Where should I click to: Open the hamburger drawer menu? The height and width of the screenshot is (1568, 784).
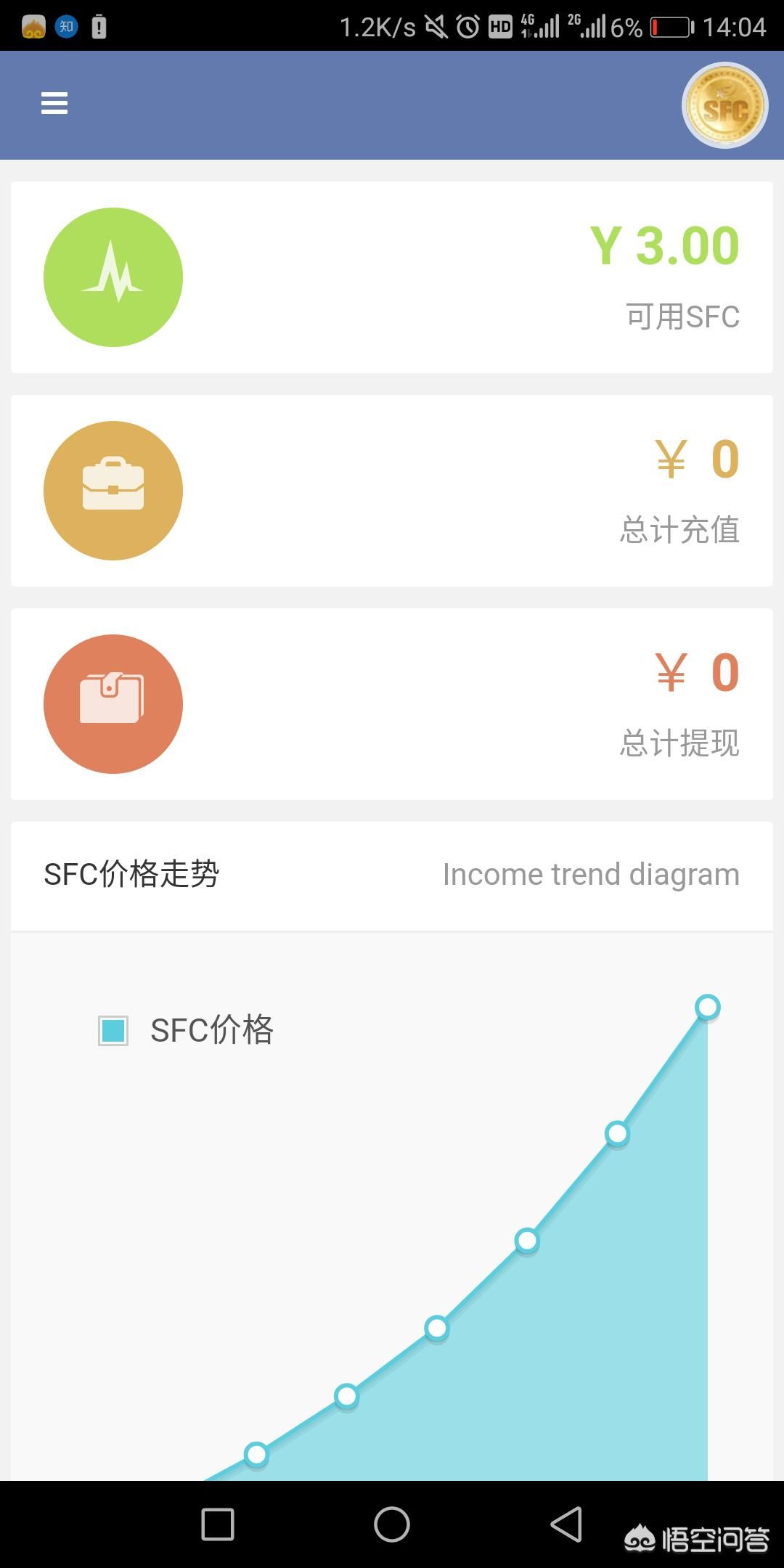[x=54, y=104]
